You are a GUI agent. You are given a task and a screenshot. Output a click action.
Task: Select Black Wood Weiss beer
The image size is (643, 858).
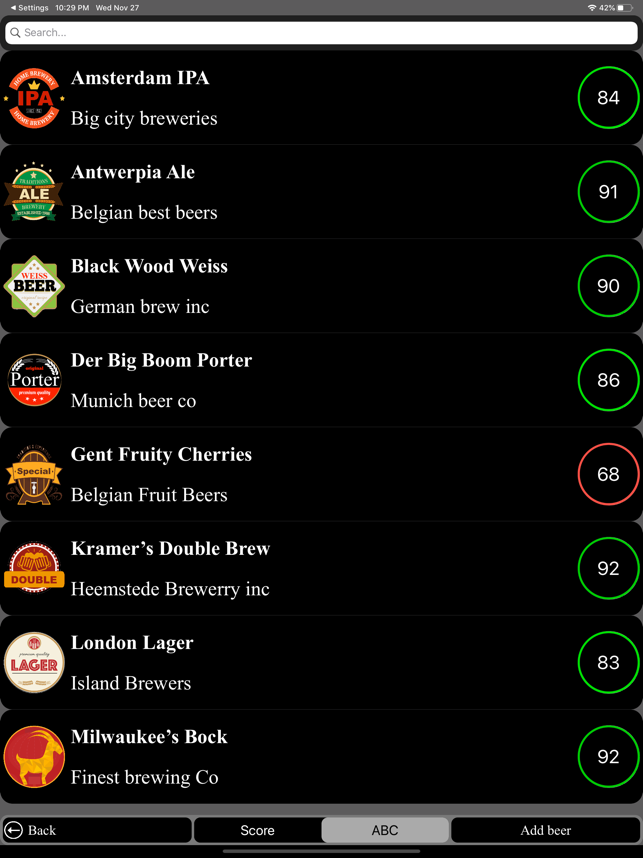(300, 286)
